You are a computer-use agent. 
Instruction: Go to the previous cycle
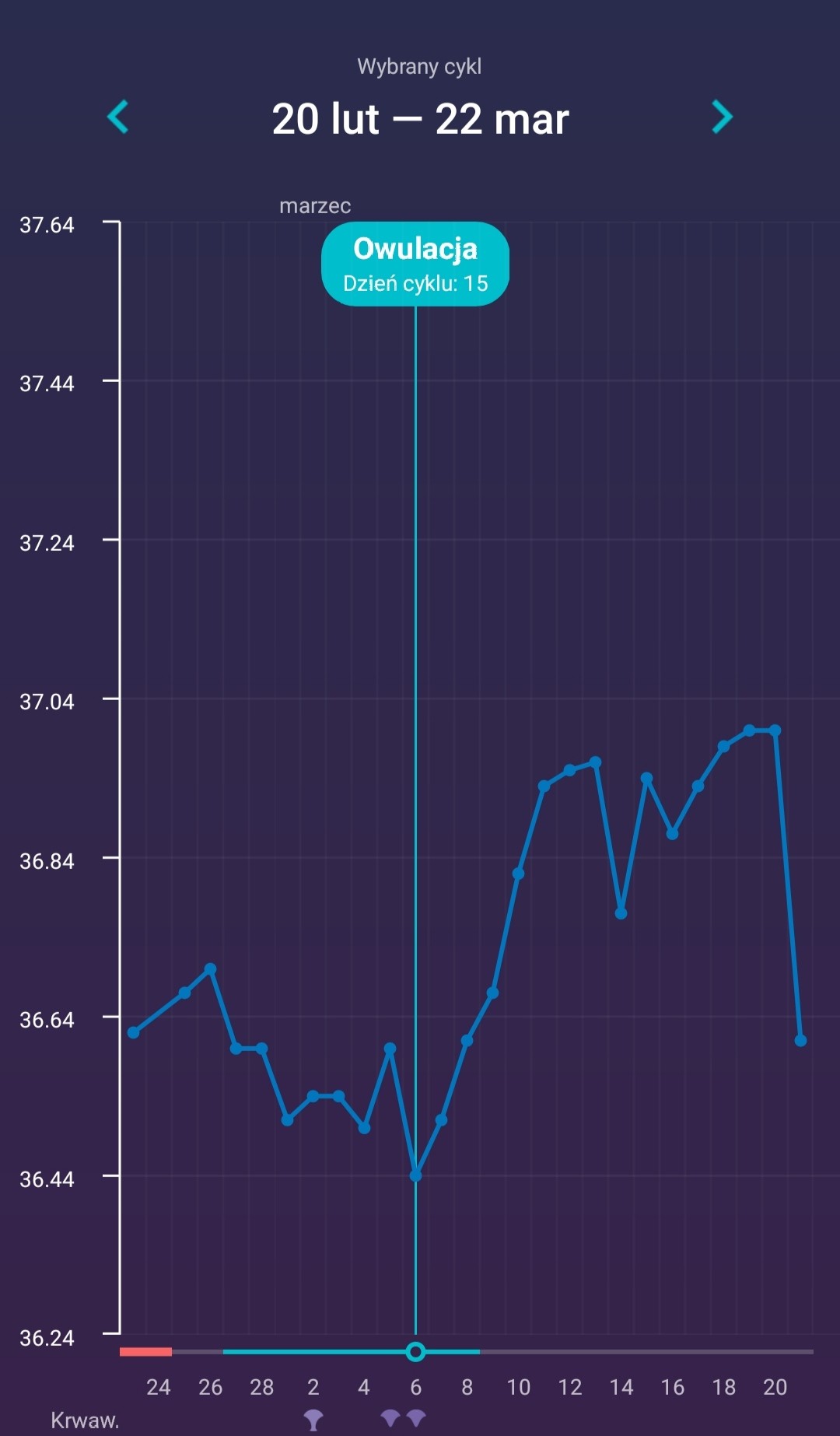tap(118, 117)
